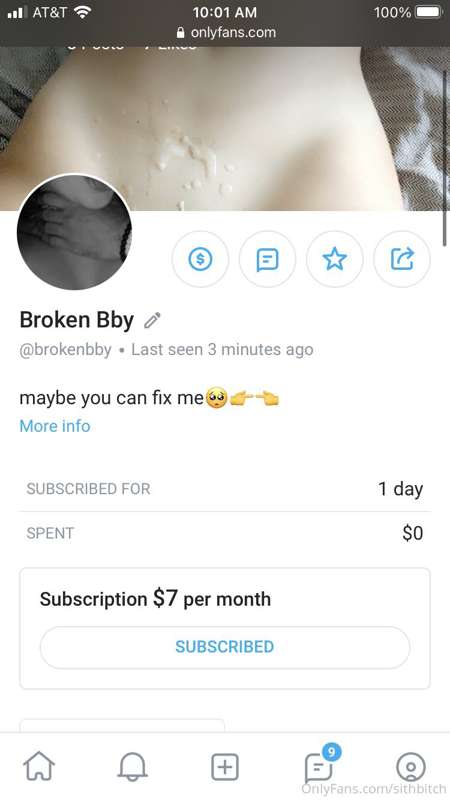Tap the SUBSCRIBED button

(225, 647)
